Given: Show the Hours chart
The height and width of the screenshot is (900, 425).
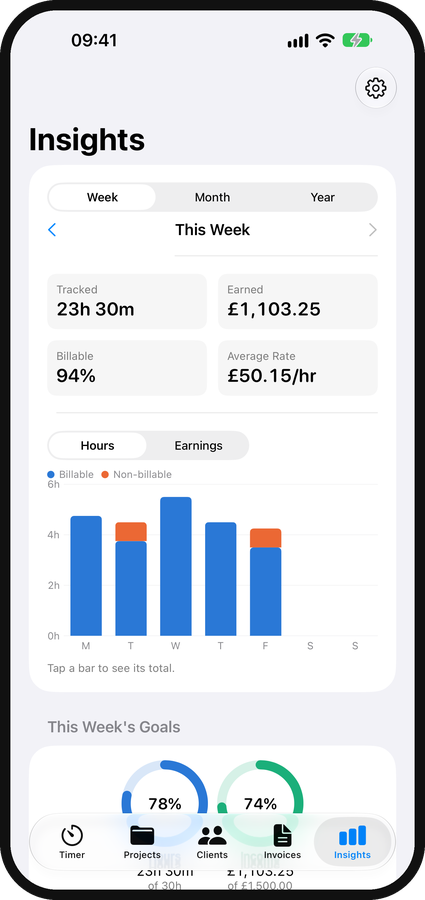Looking at the screenshot, I should tap(98, 445).
